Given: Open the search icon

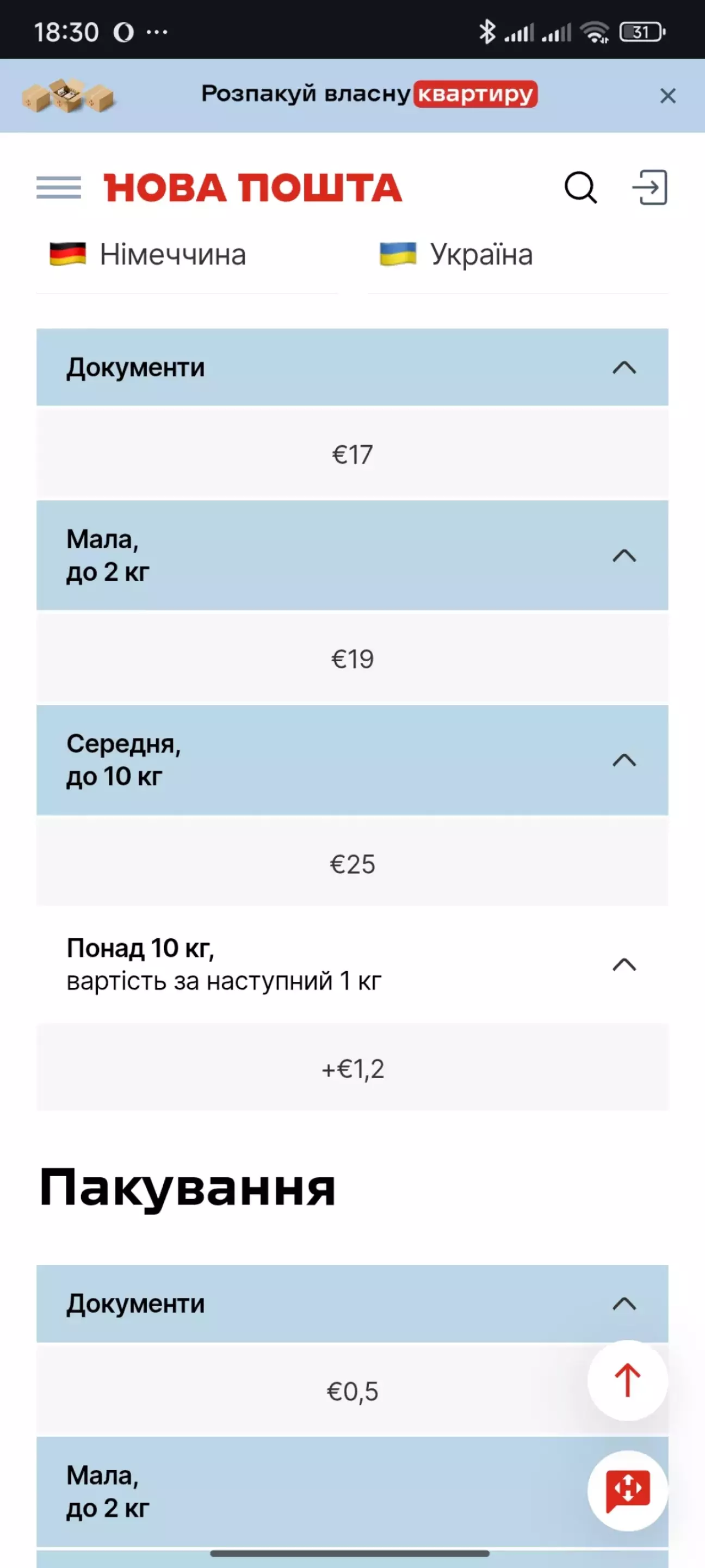Looking at the screenshot, I should point(580,187).
